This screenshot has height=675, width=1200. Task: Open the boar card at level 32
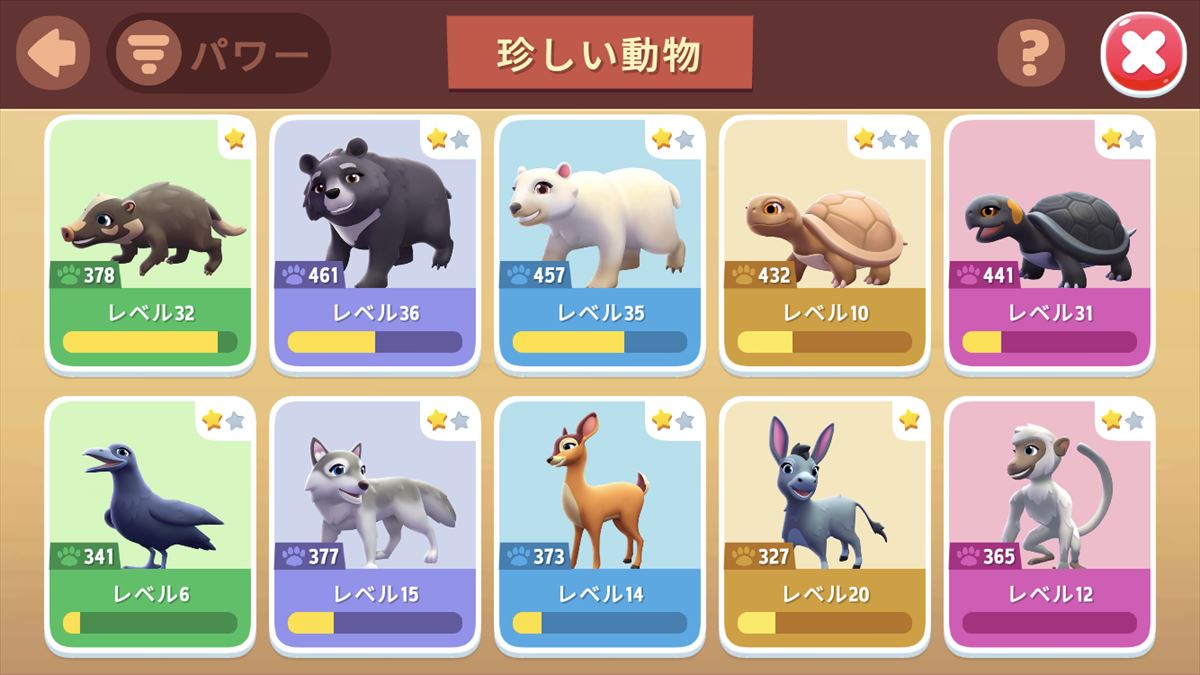(150, 242)
